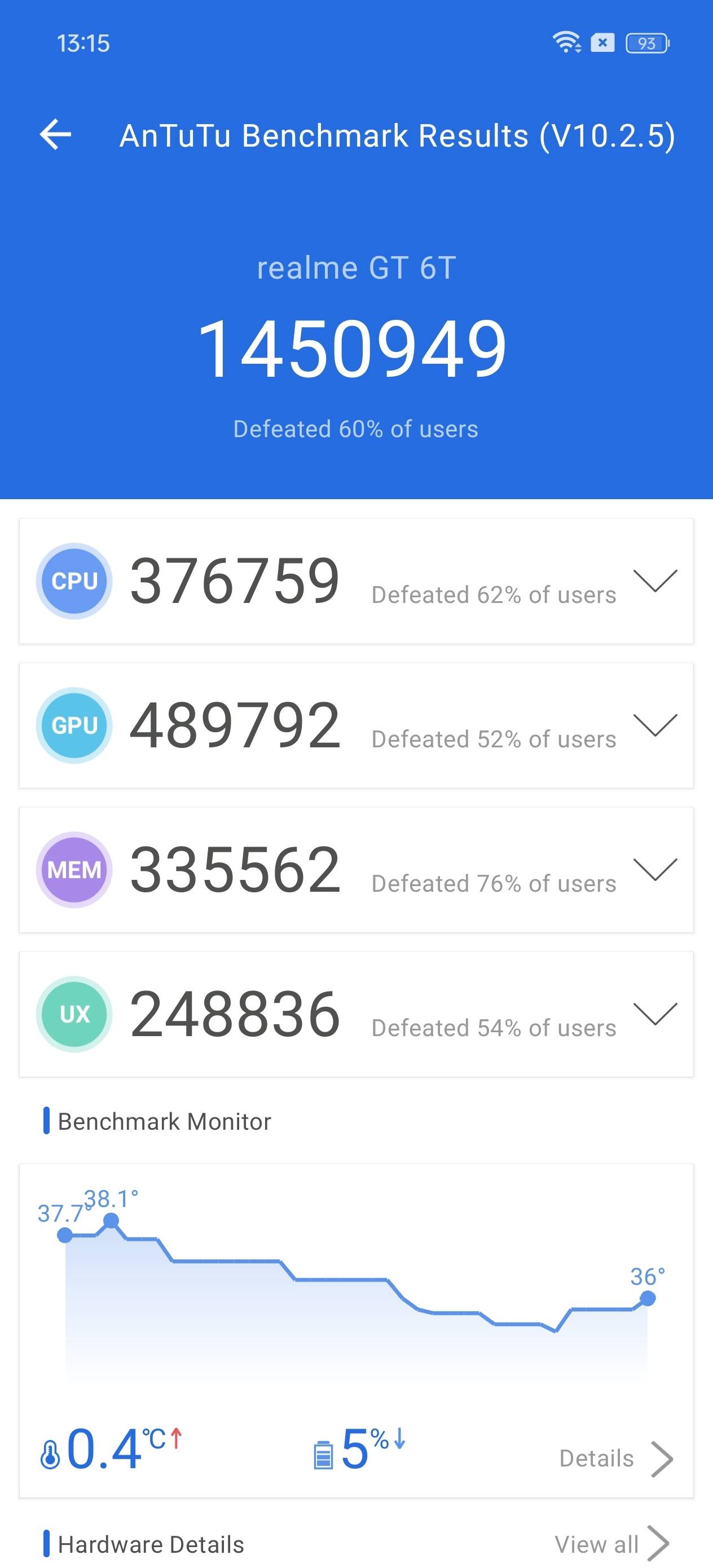Viewport: 713px width, 1568px height.
Task: View all hardware details
Action: click(x=611, y=1544)
